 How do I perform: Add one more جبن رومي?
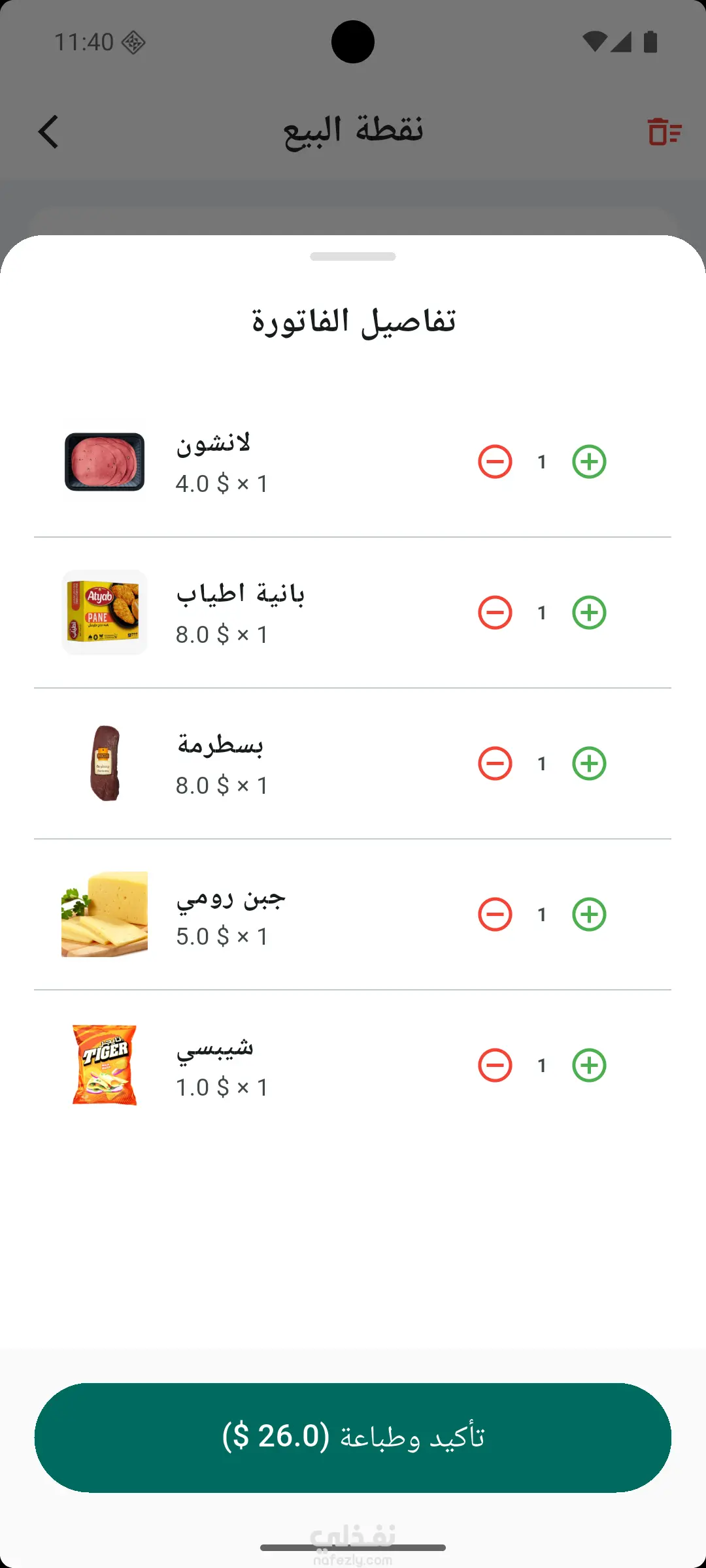(x=589, y=915)
